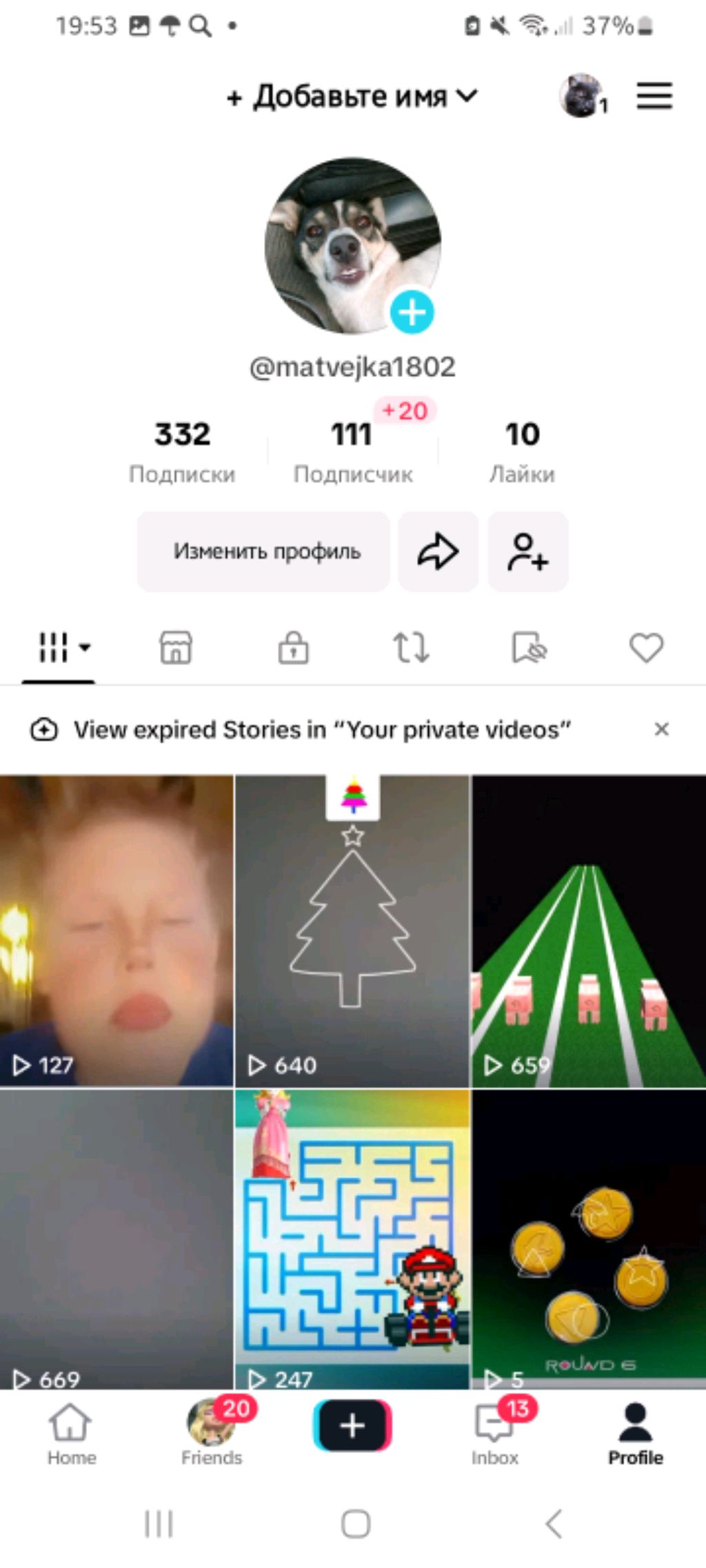Open the hamburger menu
The height and width of the screenshot is (1568, 706).
[654, 96]
